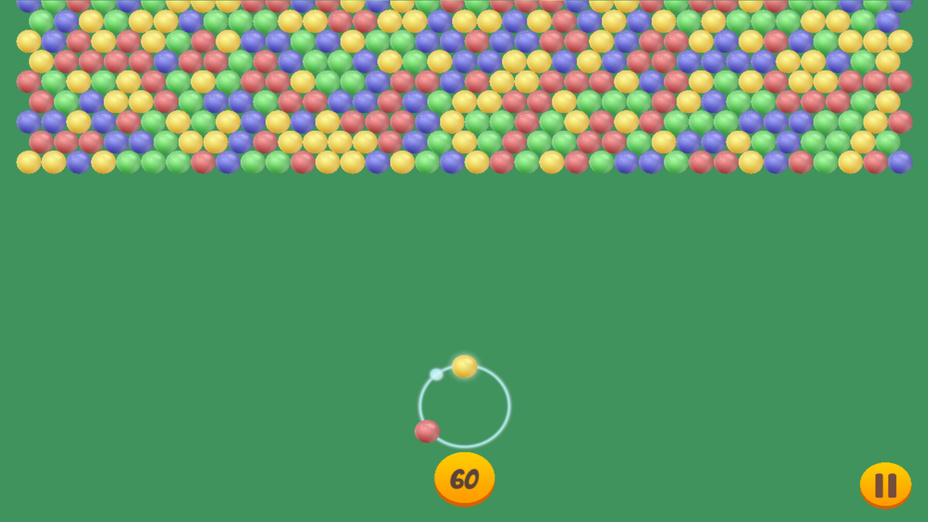Image resolution: width=928 pixels, height=522 pixels.
Task: Swap to the red bubble on the launcher ring
Action: click(x=427, y=431)
